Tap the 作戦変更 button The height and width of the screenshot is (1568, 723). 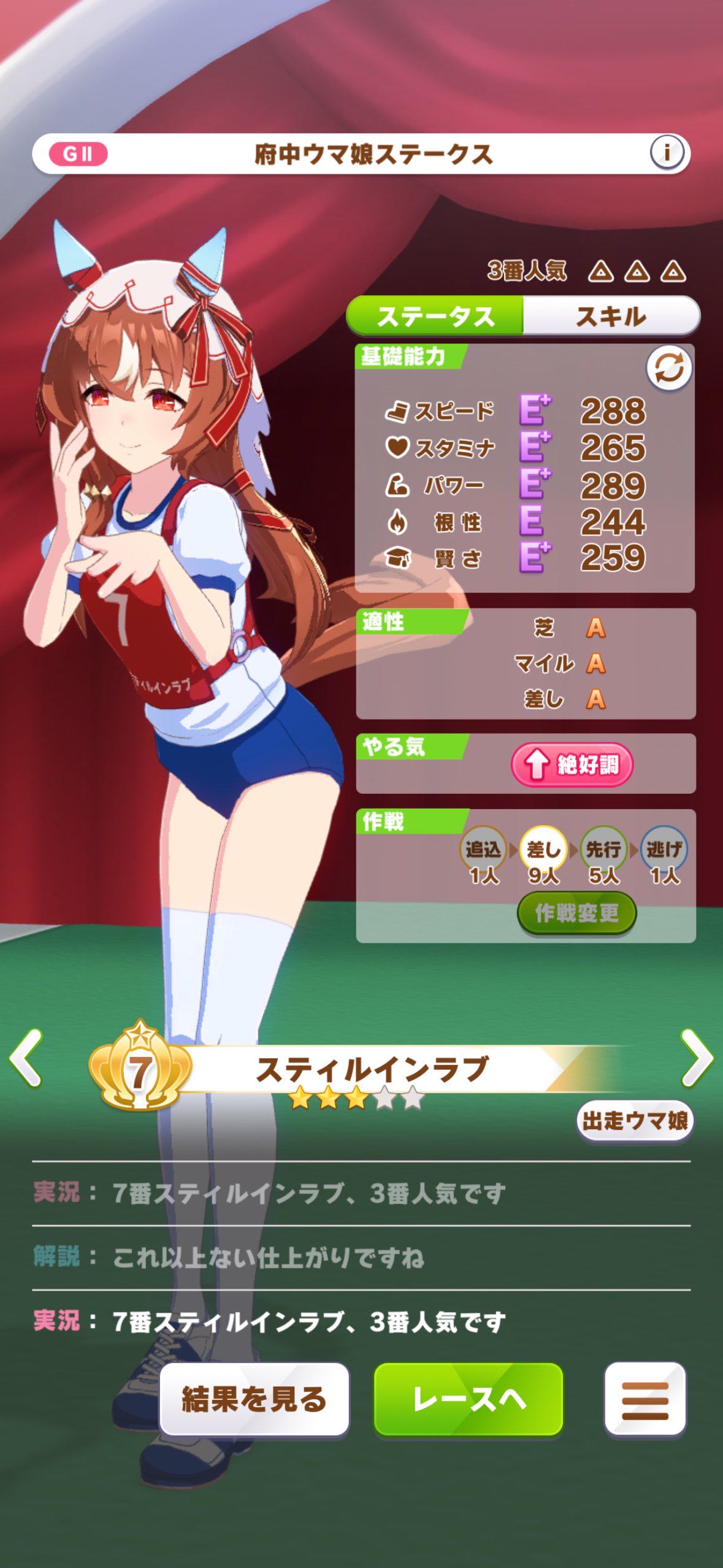(577, 913)
